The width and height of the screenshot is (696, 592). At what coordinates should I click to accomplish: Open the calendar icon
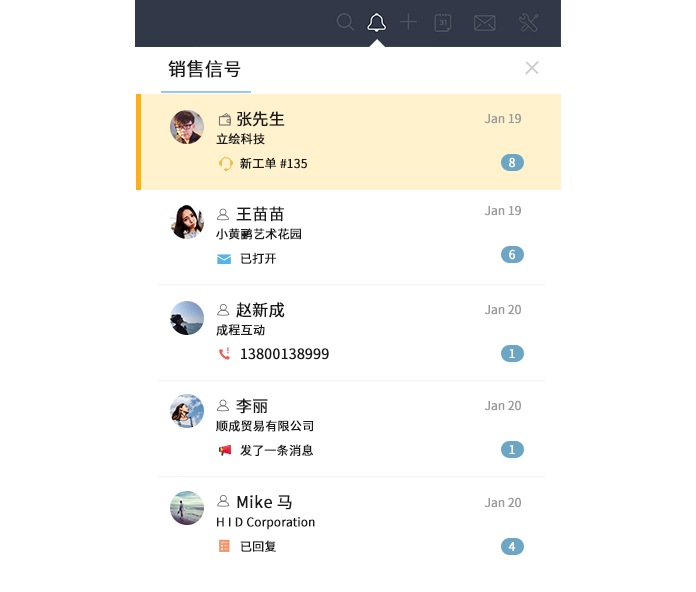point(443,22)
